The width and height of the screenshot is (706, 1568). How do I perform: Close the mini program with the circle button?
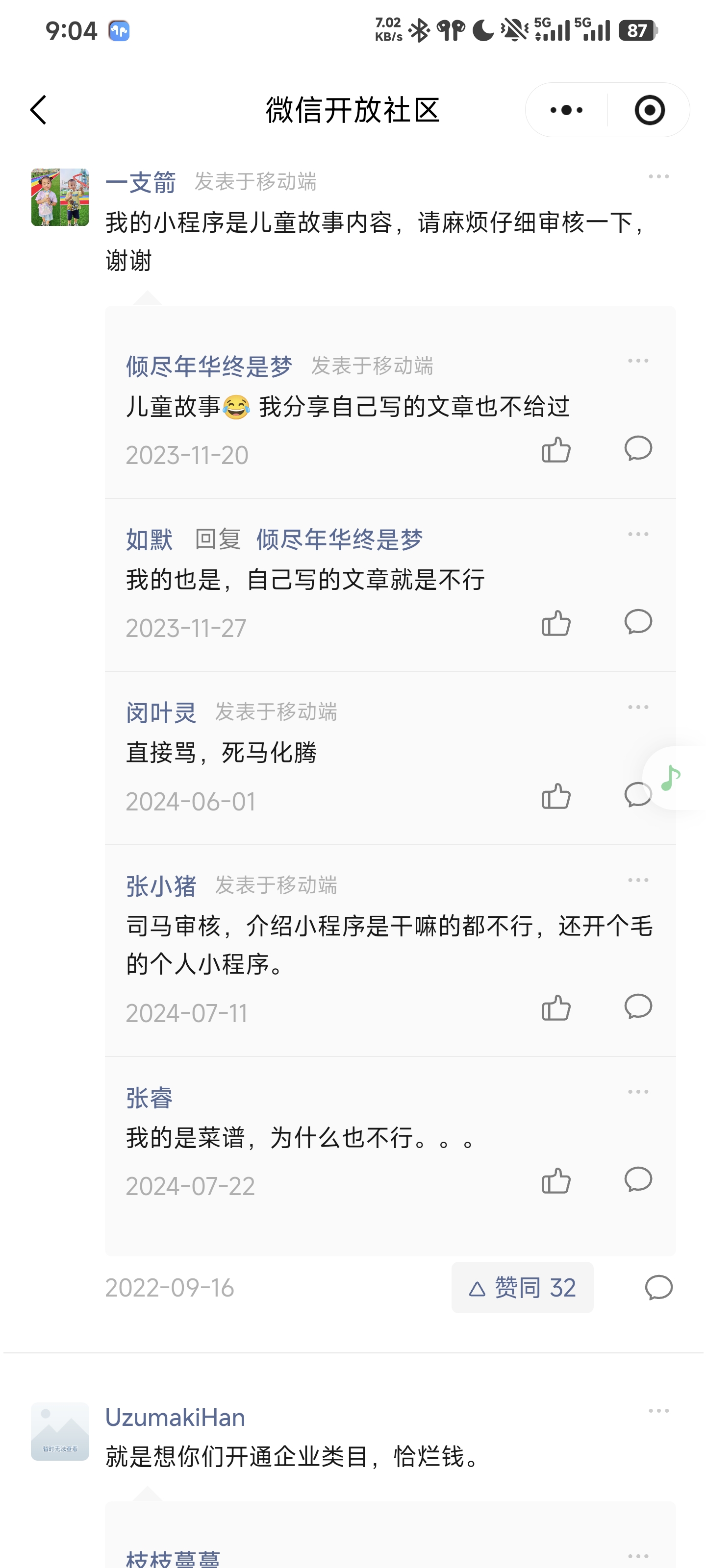(x=649, y=110)
